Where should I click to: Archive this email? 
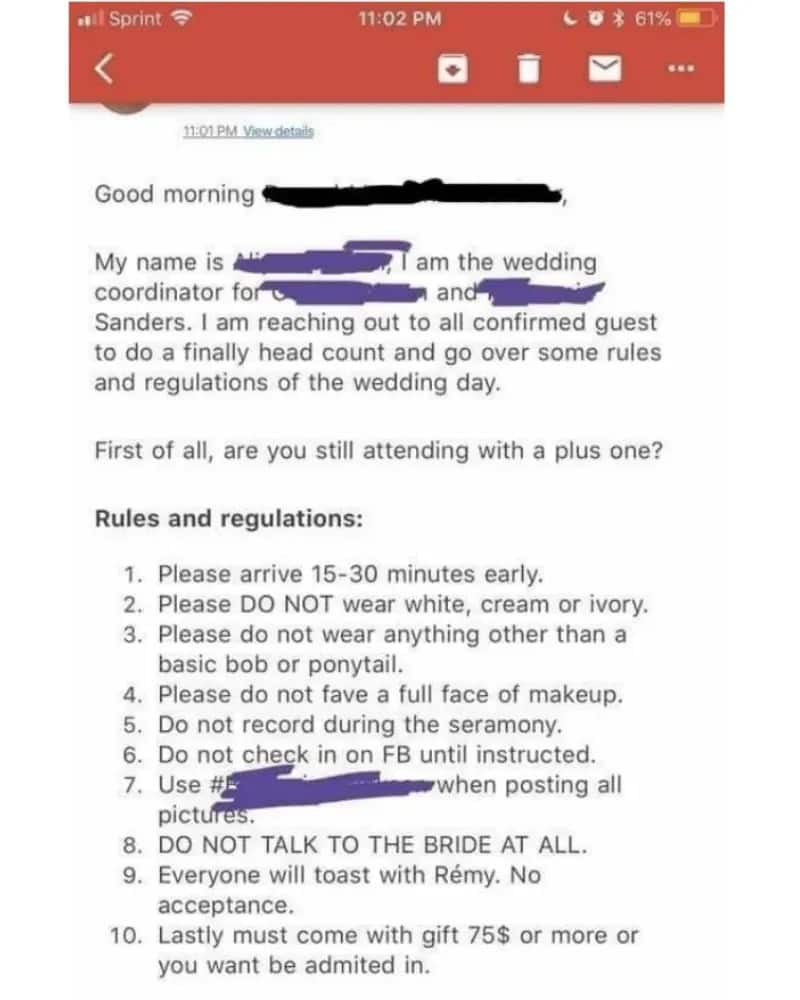(x=454, y=70)
